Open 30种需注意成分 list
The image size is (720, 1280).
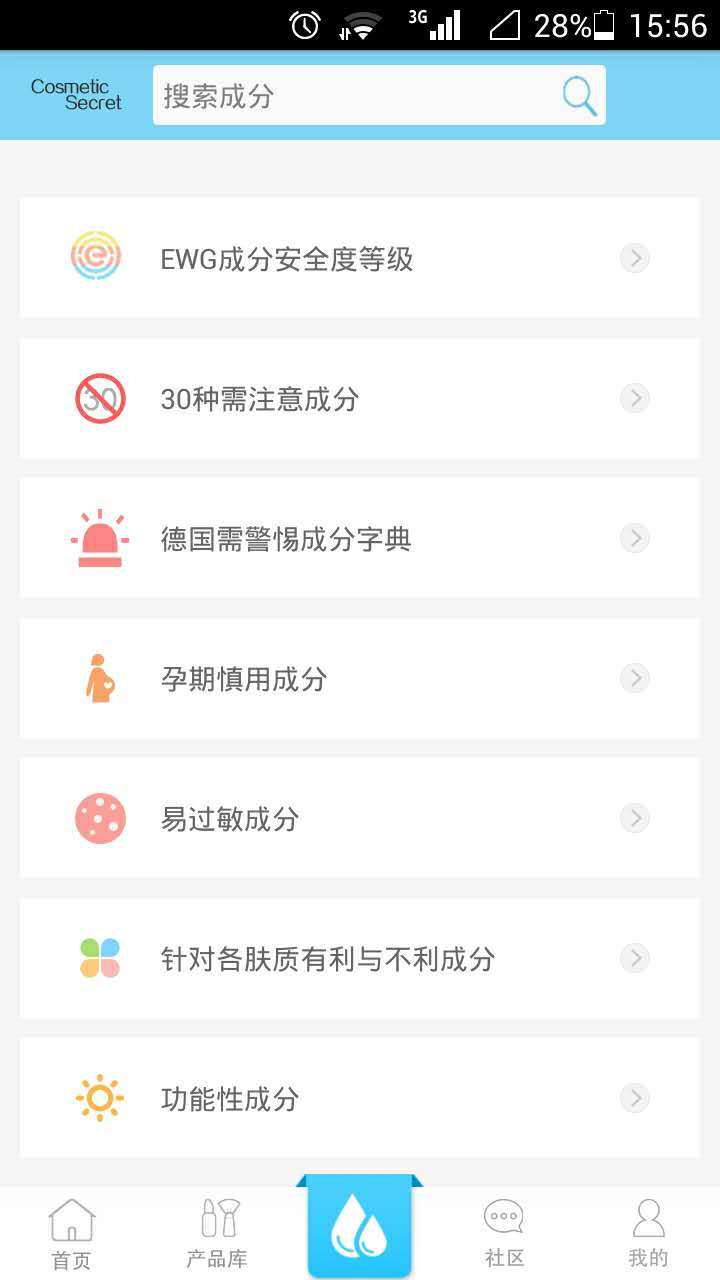[360, 398]
